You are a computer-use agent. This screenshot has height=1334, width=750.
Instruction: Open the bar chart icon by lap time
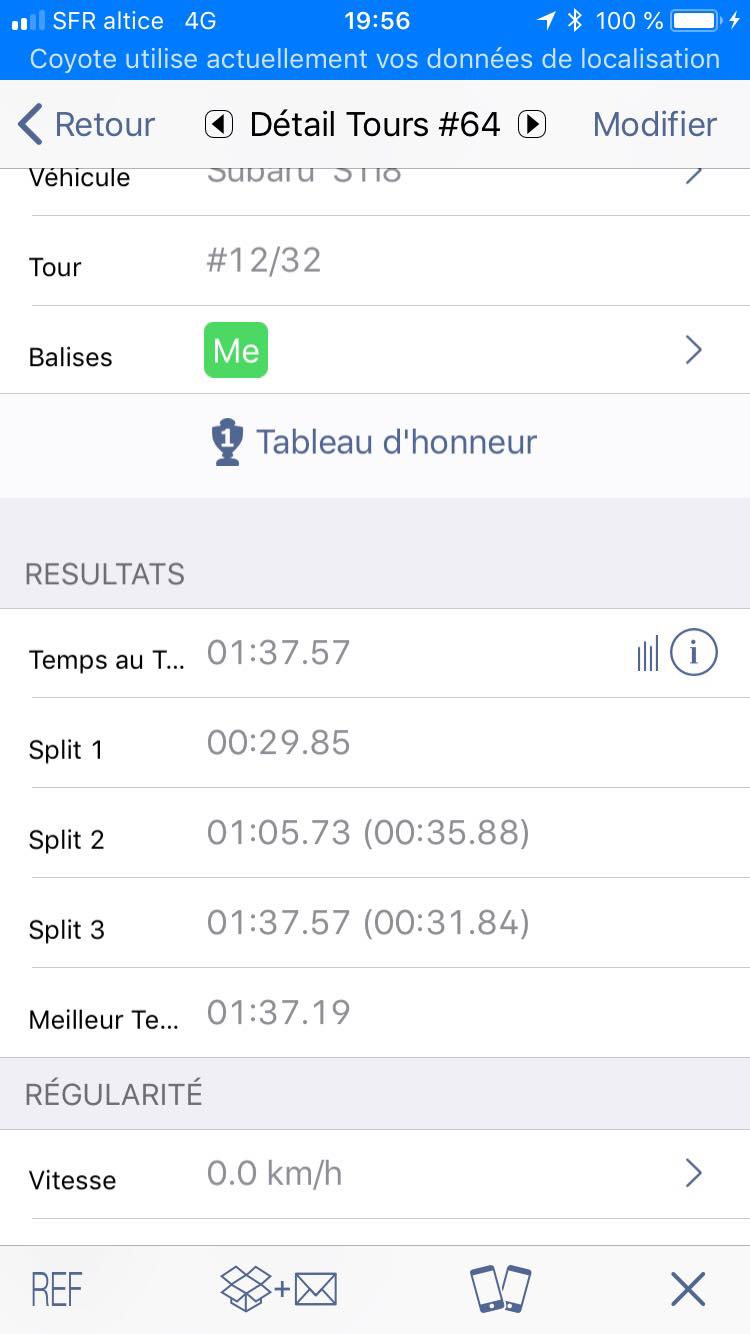click(x=648, y=655)
